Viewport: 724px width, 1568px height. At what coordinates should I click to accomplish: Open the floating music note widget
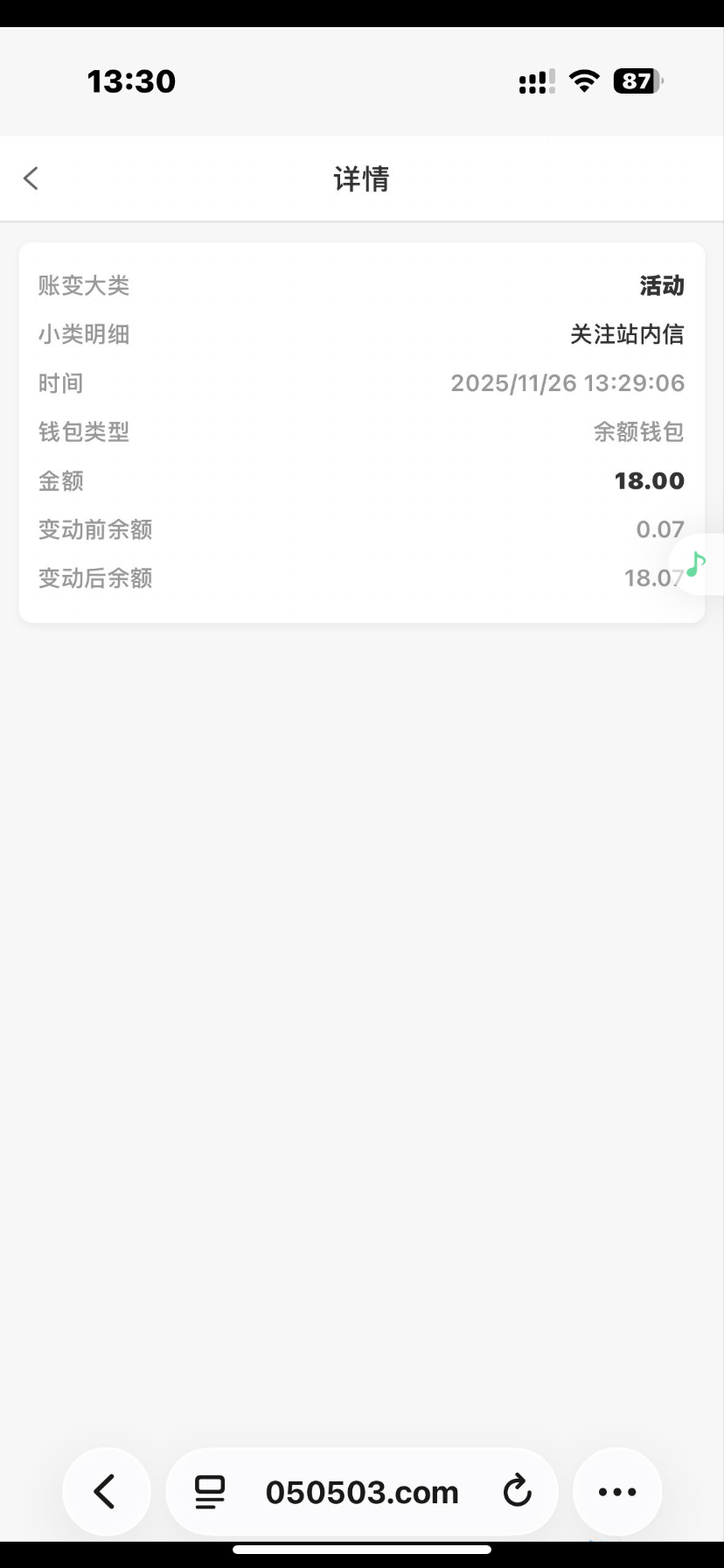pos(696,564)
